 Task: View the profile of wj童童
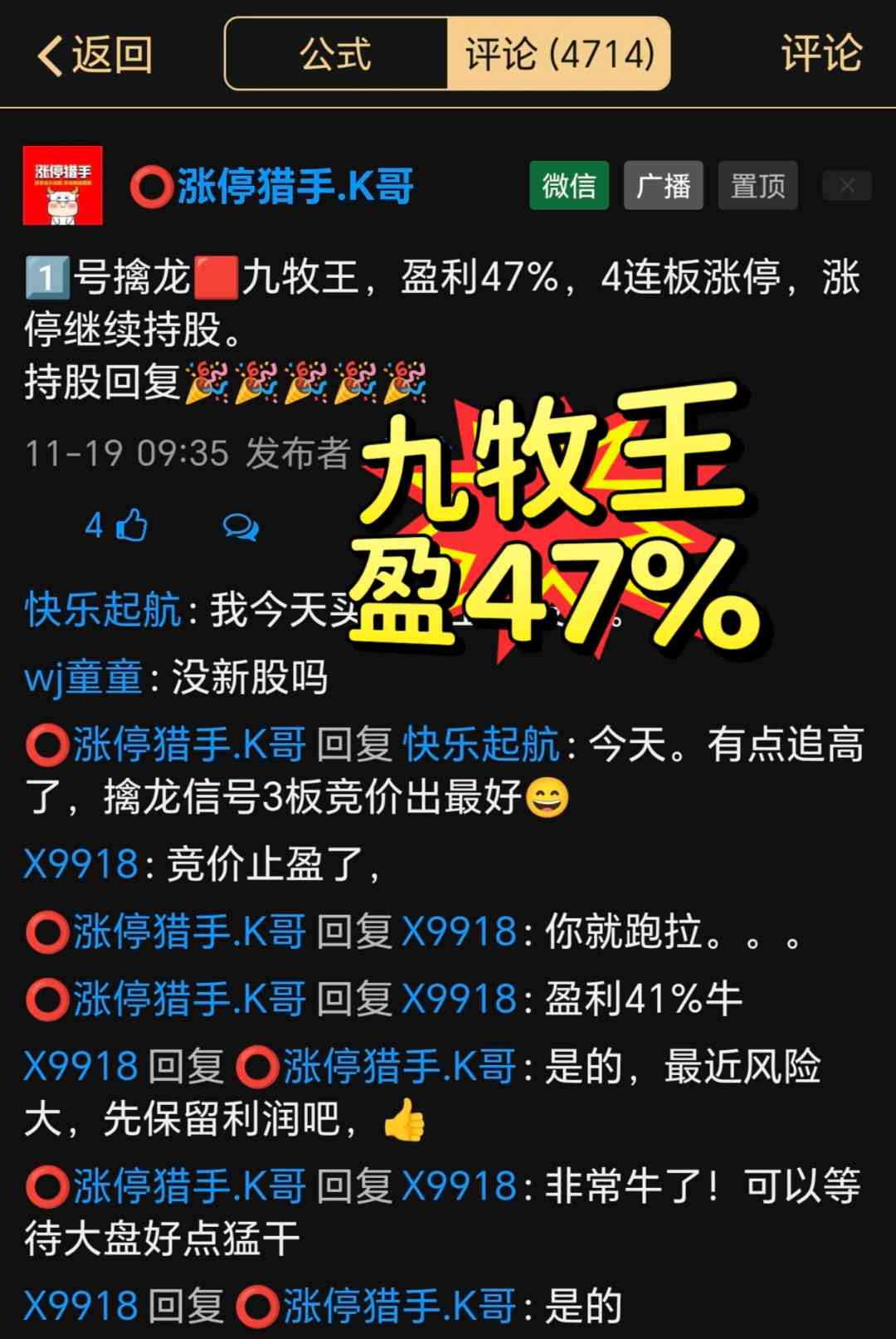[83, 678]
